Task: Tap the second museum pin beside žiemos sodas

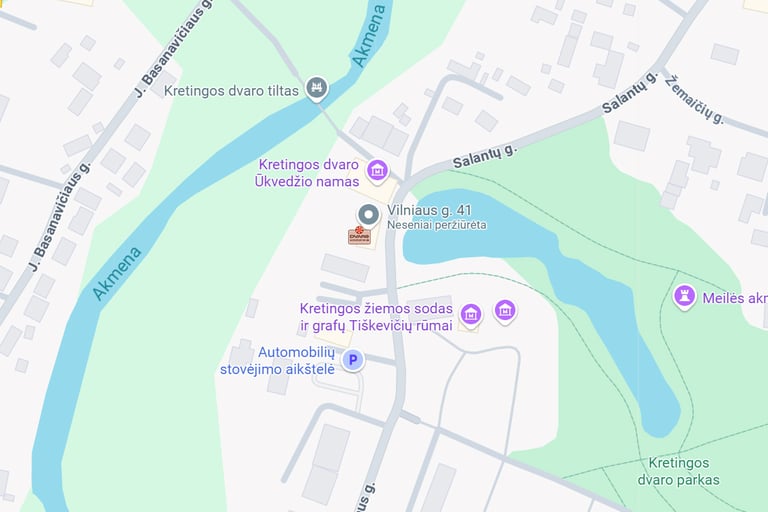Action: 506,310
